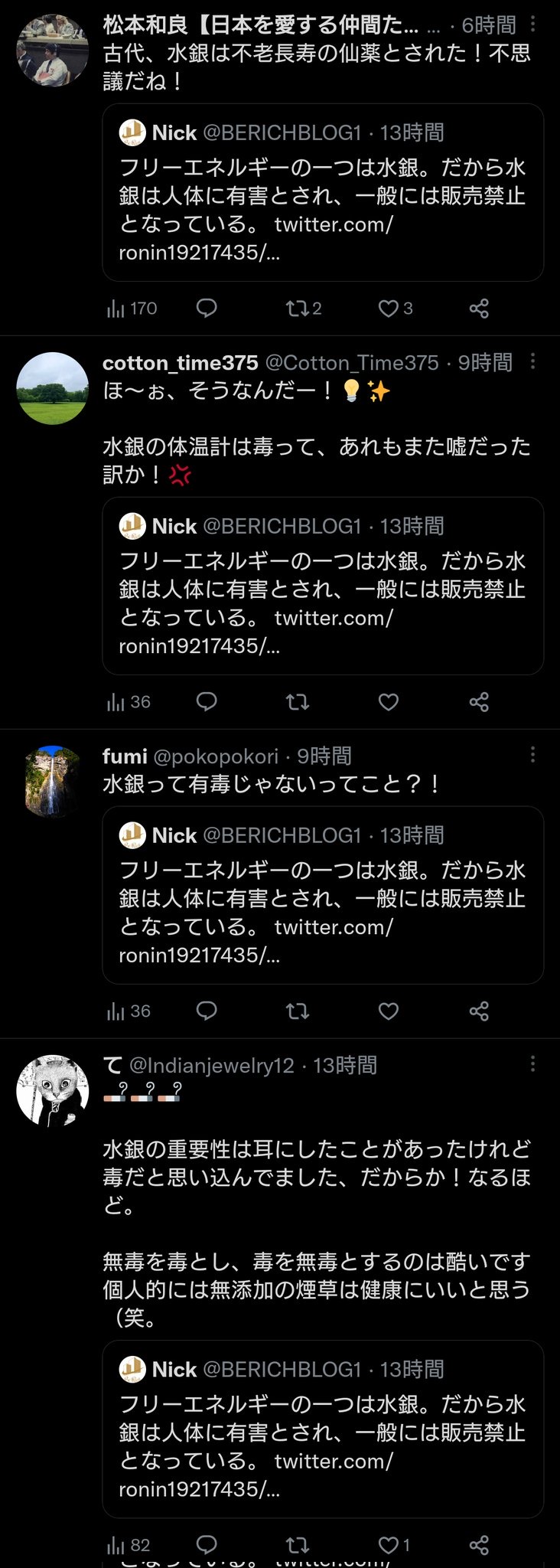Viewport: 560px width, 1568px height.
Task: Open 松本和良's profile picture
Action: point(52,50)
